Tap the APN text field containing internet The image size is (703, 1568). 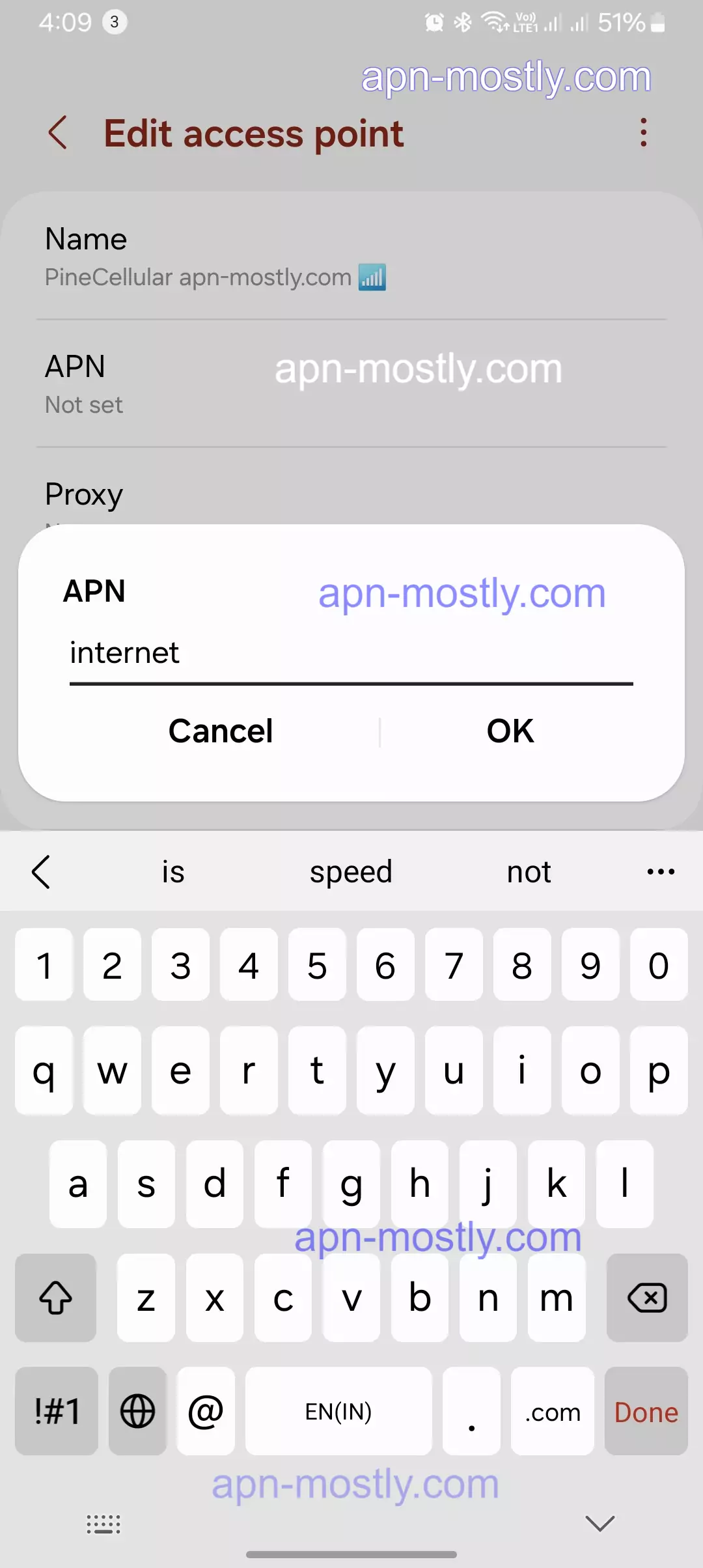tap(350, 653)
